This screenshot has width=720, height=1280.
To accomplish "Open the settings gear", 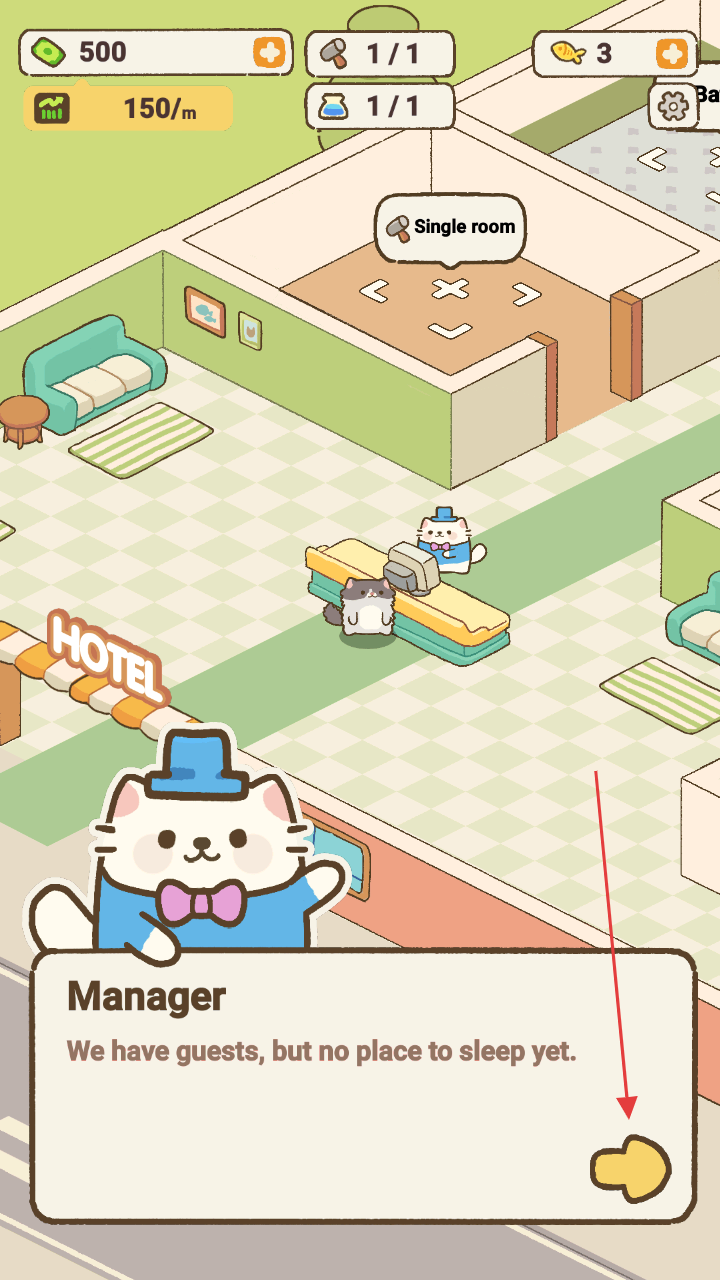I will click(674, 106).
